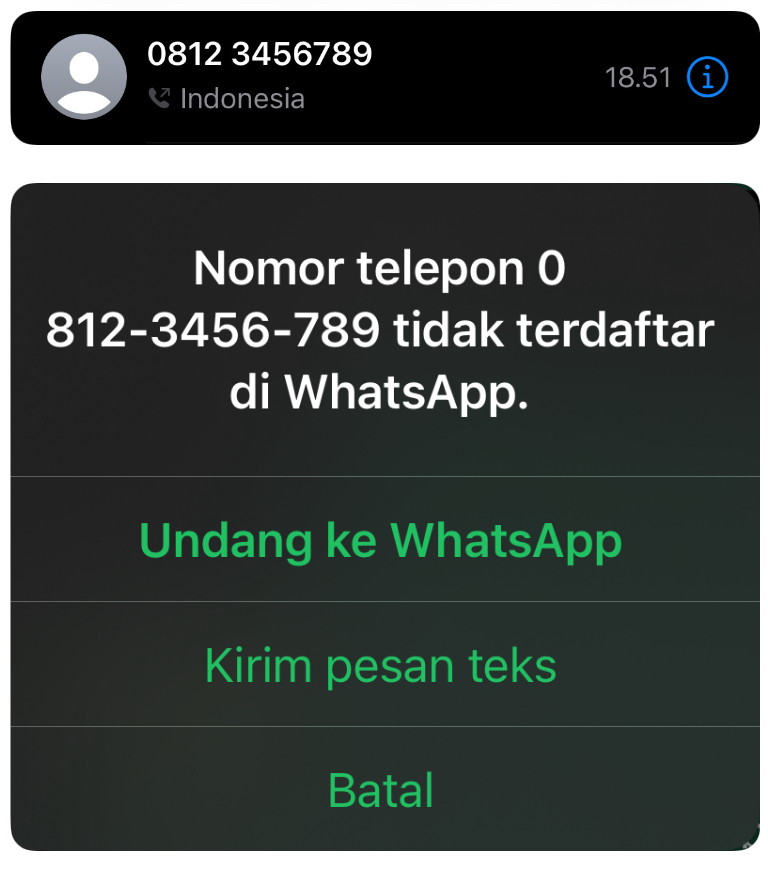Choose Kirim pesan teks
The height and width of the screenshot is (873, 768).
pyautogui.click(x=381, y=665)
